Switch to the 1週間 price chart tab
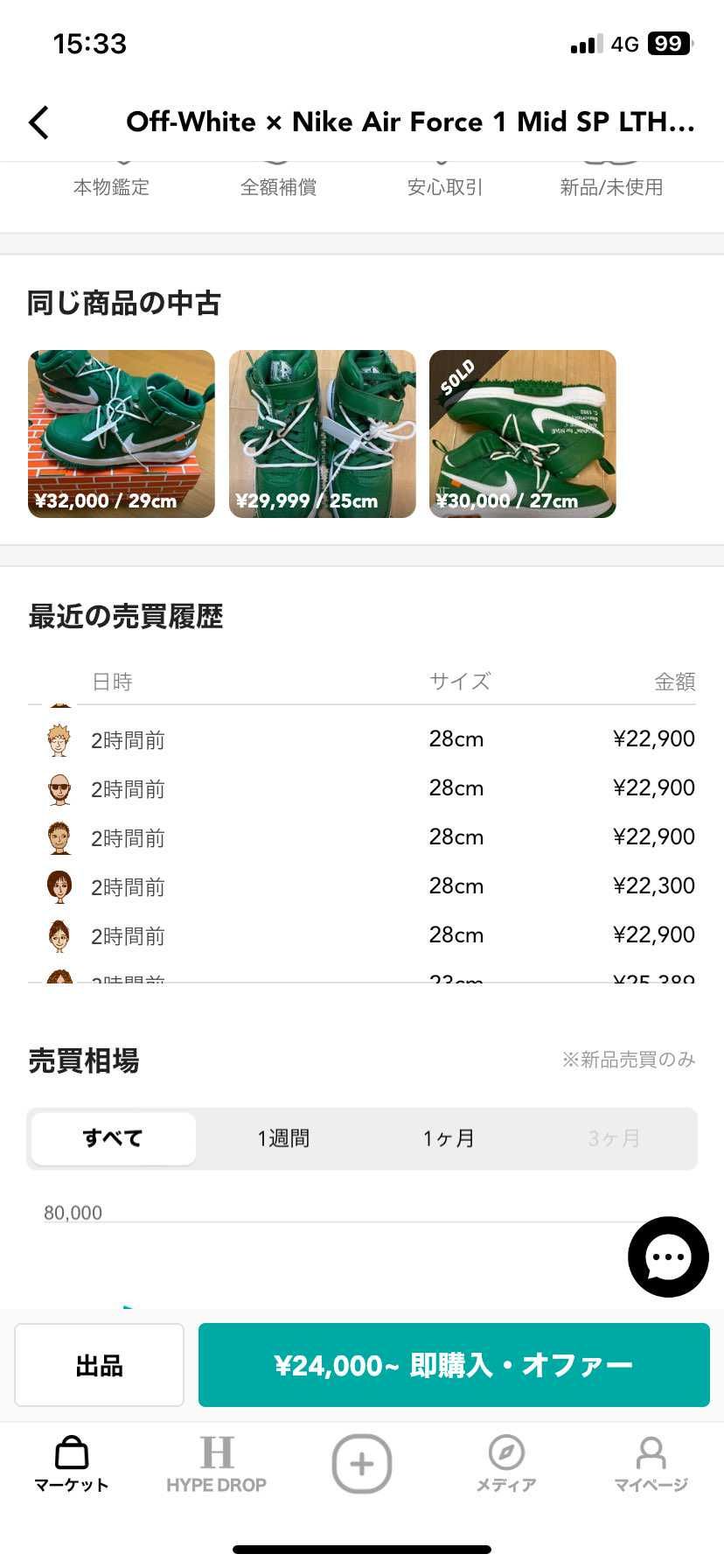Viewport: 724px width, 1568px height. coord(282,1137)
